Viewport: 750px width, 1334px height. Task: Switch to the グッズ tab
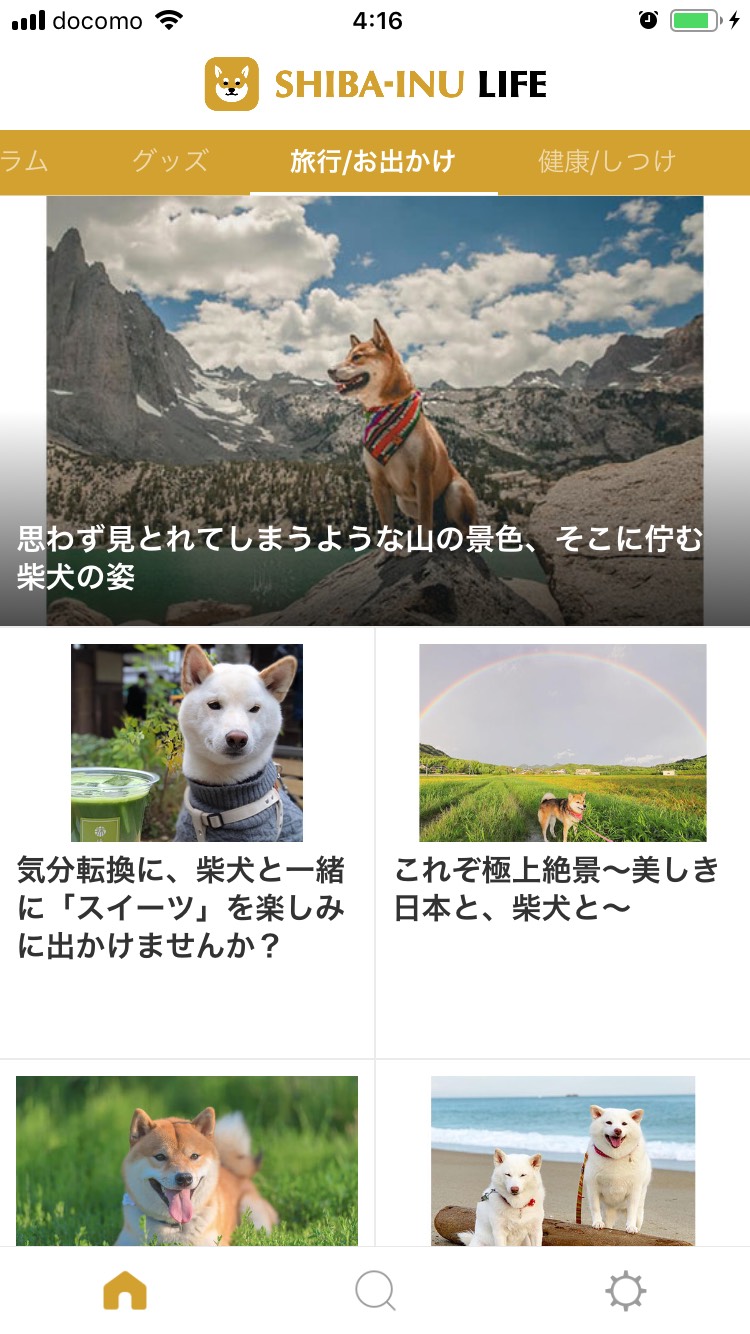170,161
